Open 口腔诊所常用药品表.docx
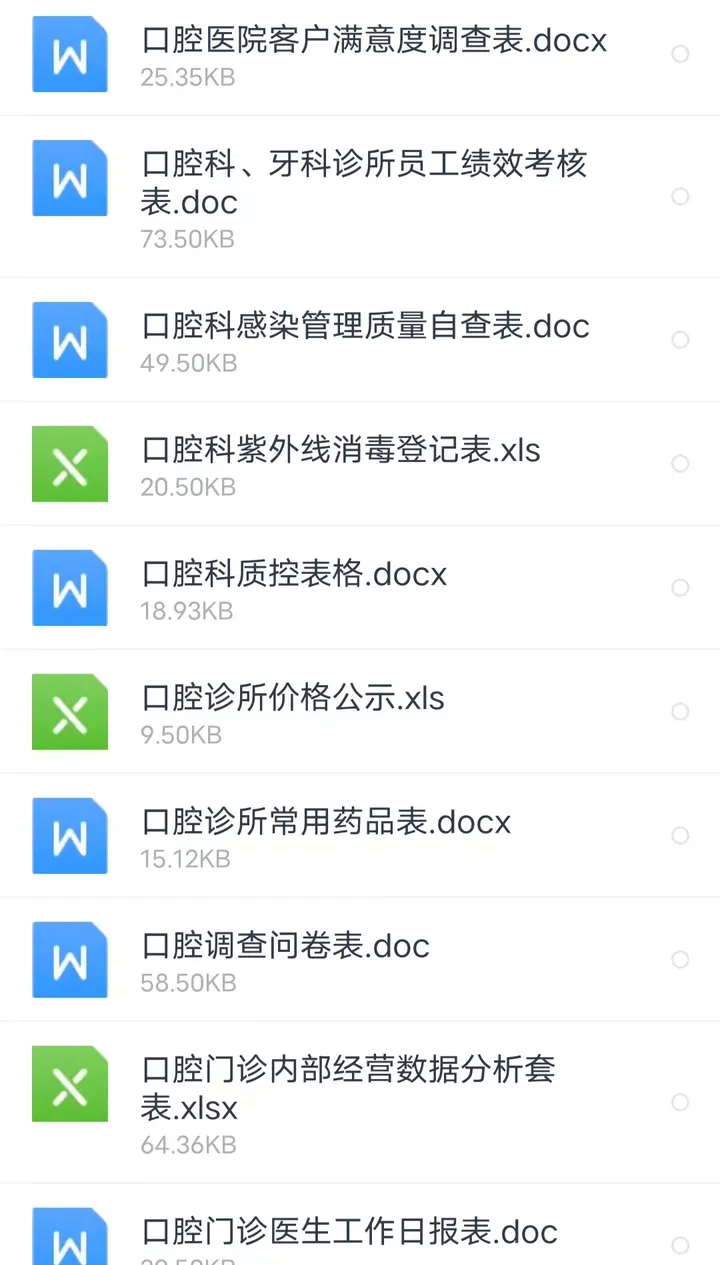Screen dimensions: 720x1265 tap(360, 836)
